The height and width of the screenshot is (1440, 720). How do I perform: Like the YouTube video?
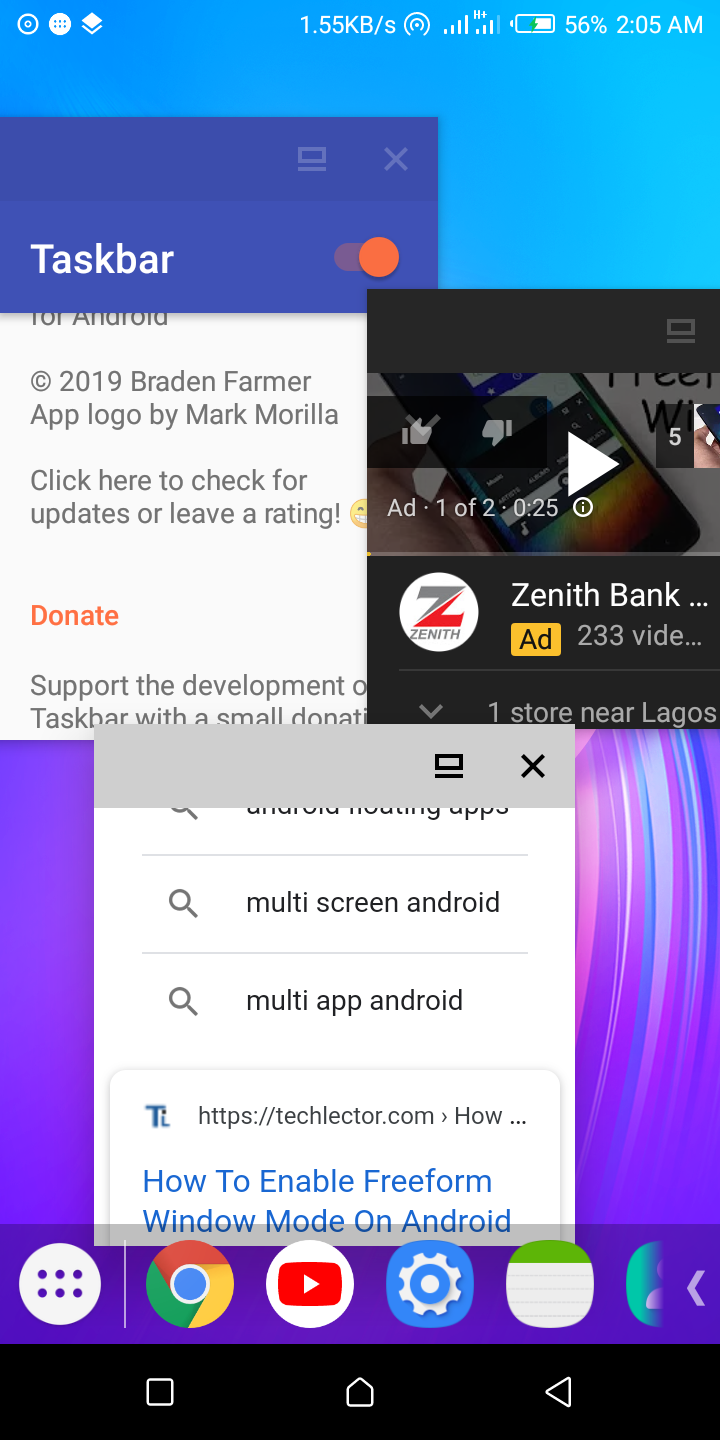pos(417,431)
